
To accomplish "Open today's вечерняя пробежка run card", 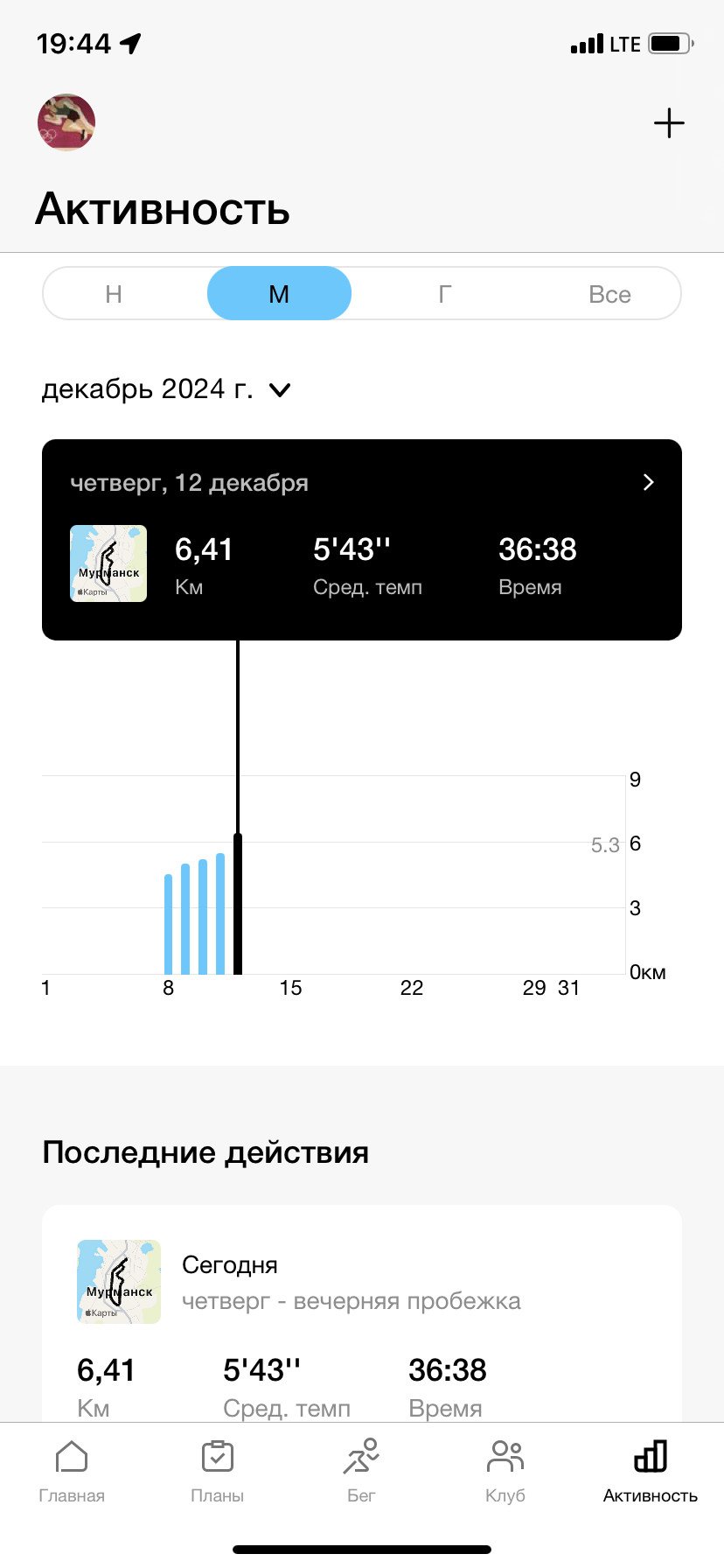I will tap(362, 1312).
